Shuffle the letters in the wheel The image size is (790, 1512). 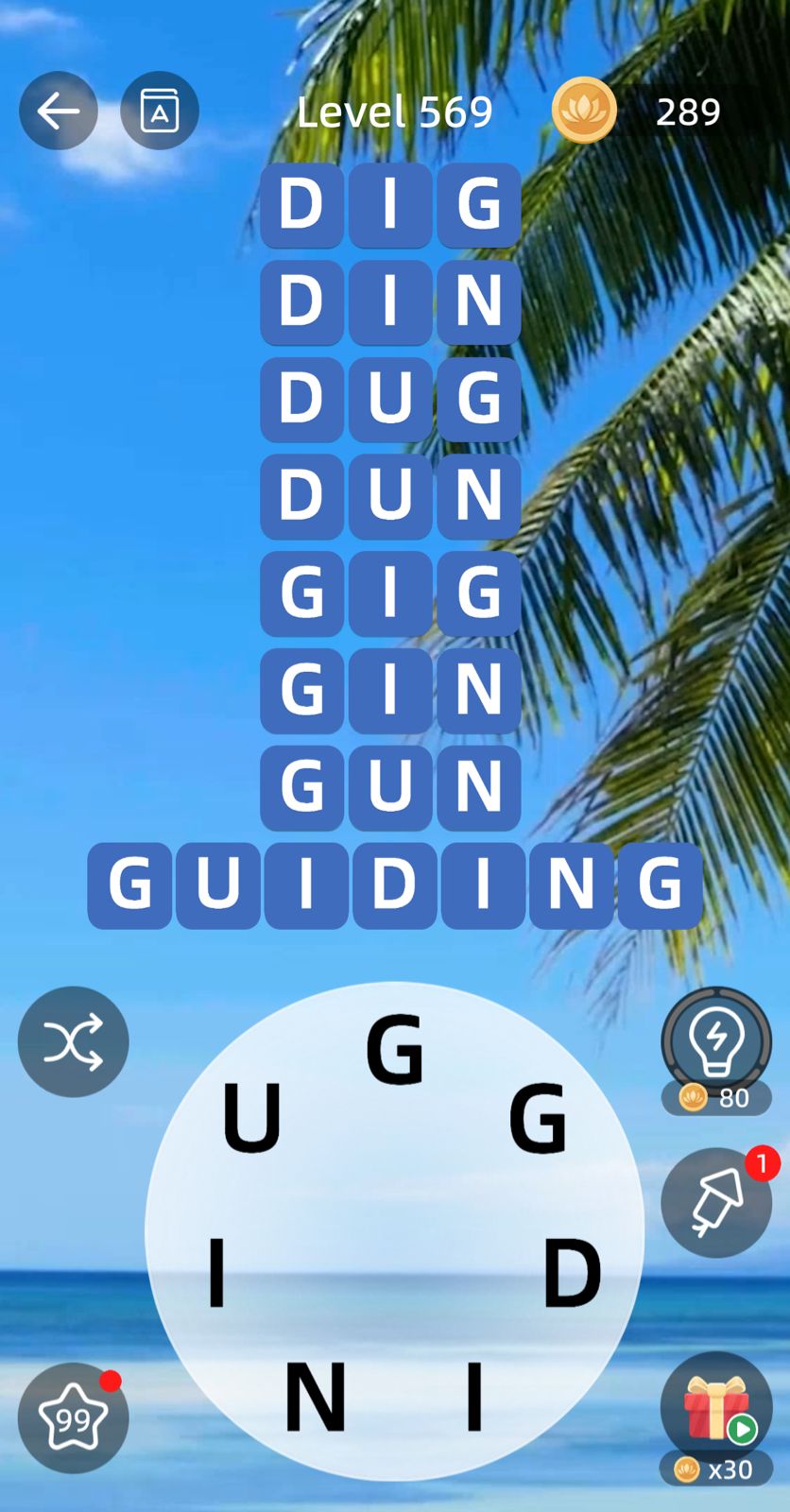pos(73,1041)
